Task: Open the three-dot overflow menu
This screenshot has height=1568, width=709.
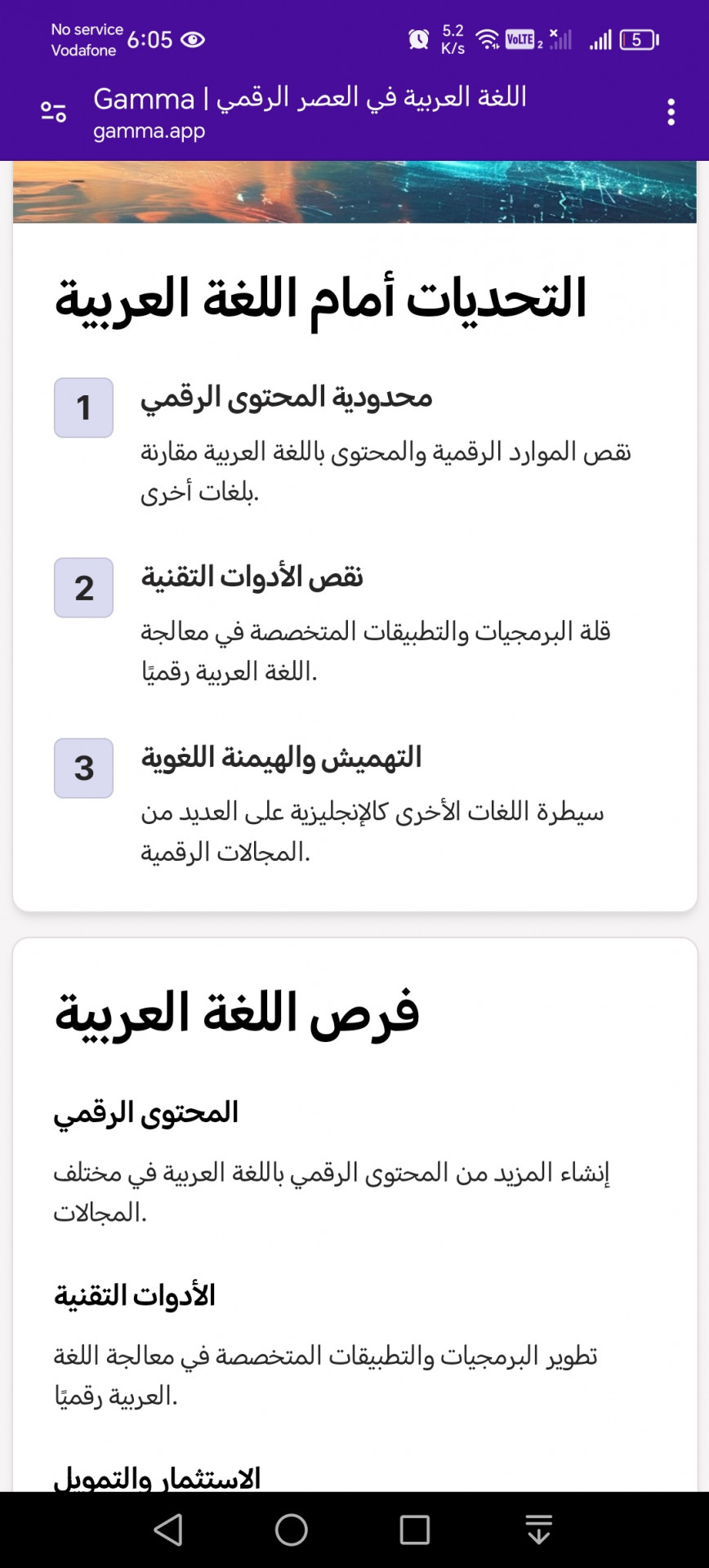Action: pyautogui.click(x=671, y=112)
